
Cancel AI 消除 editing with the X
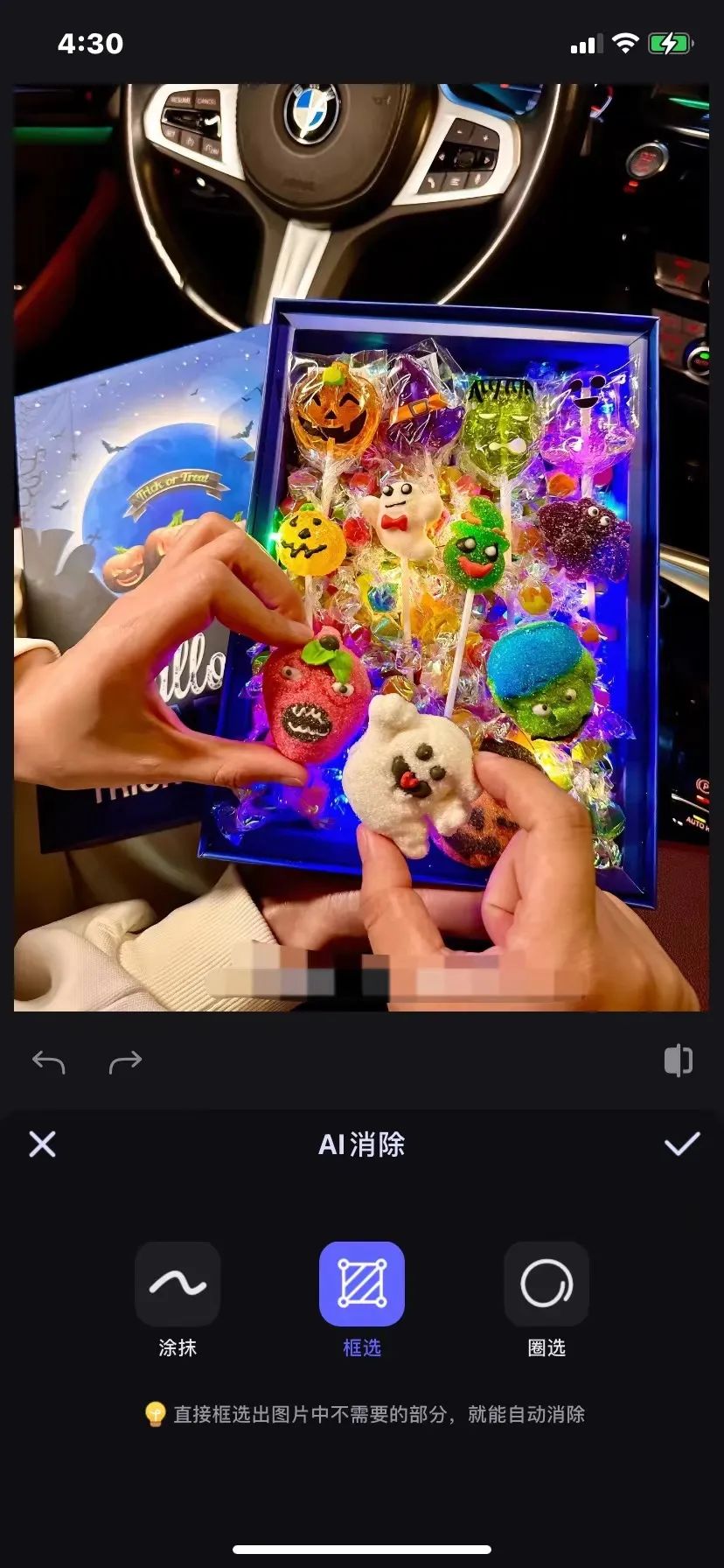42,1144
